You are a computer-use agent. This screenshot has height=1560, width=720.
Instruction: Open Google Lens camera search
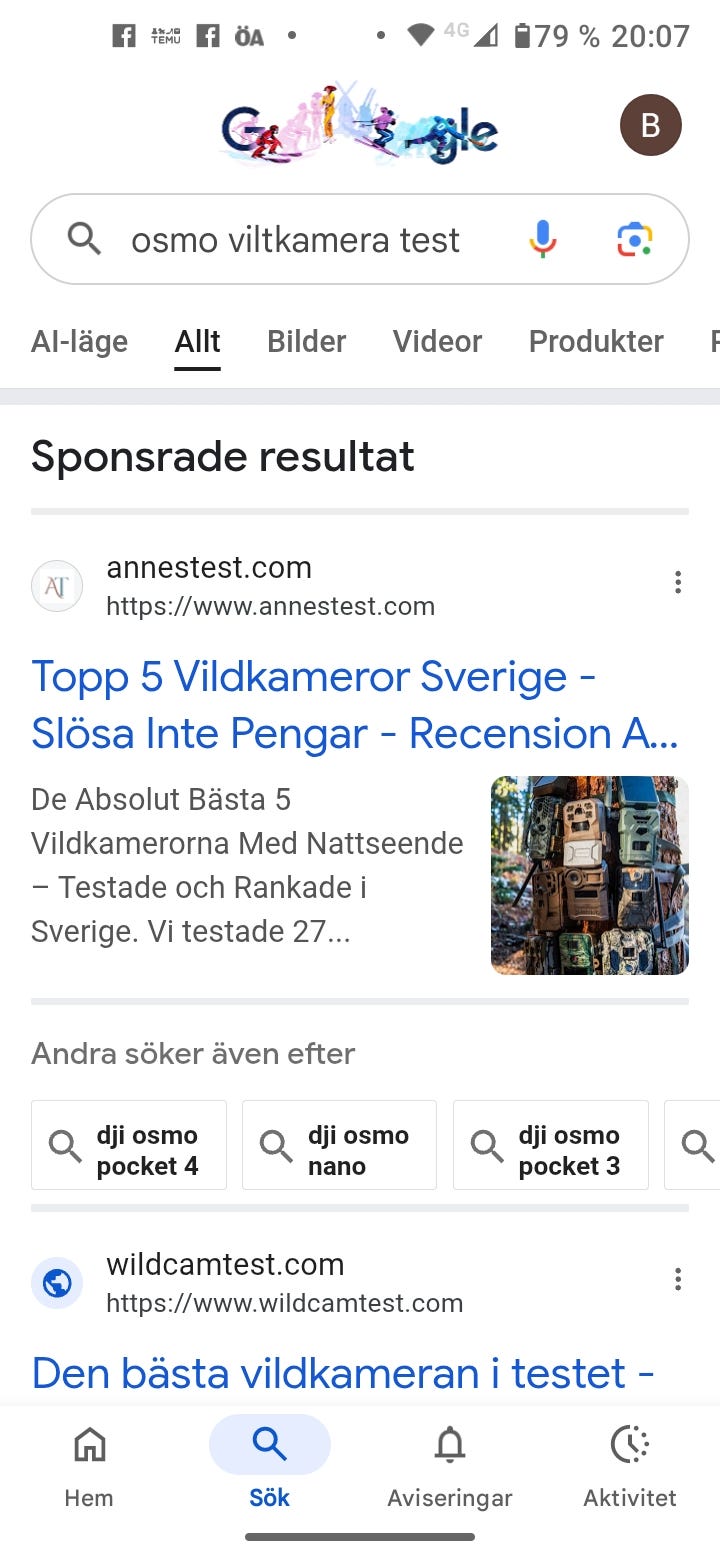pos(635,240)
